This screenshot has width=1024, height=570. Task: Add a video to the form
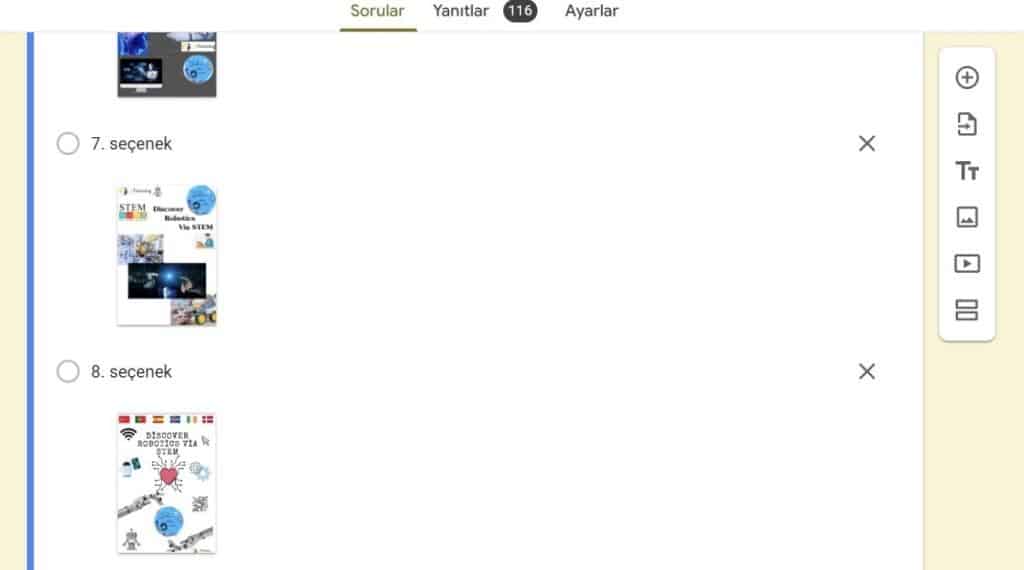point(967,264)
